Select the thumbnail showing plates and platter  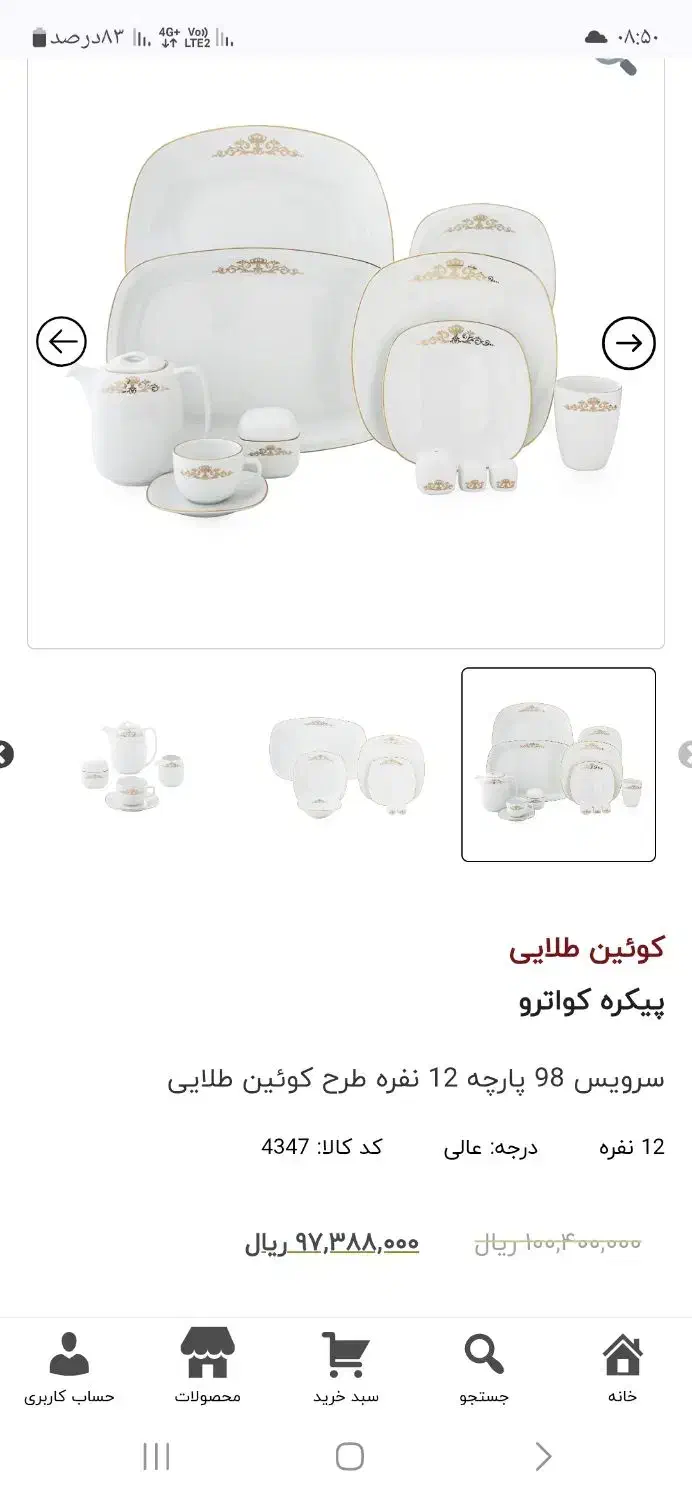[x=346, y=765]
